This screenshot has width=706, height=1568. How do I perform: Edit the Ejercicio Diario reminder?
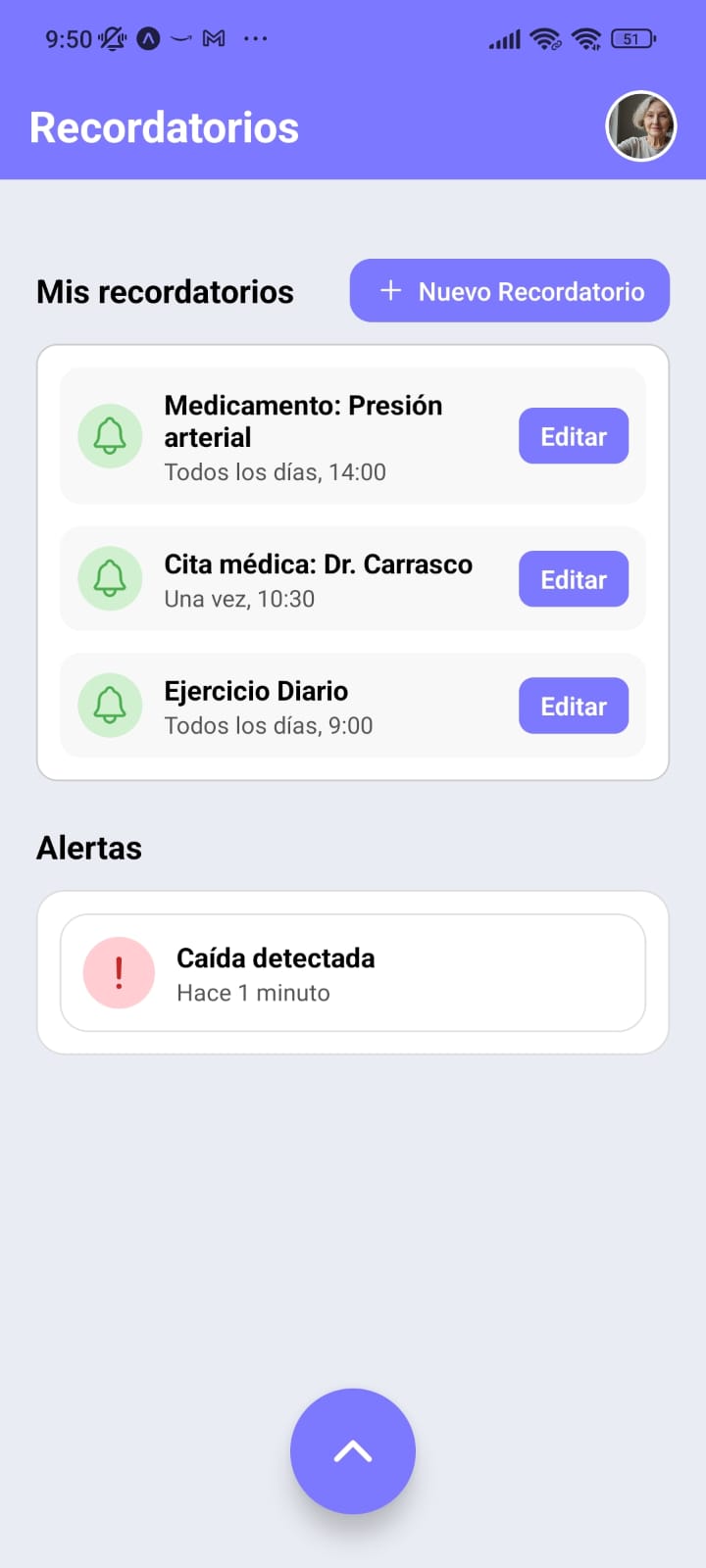click(574, 706)
